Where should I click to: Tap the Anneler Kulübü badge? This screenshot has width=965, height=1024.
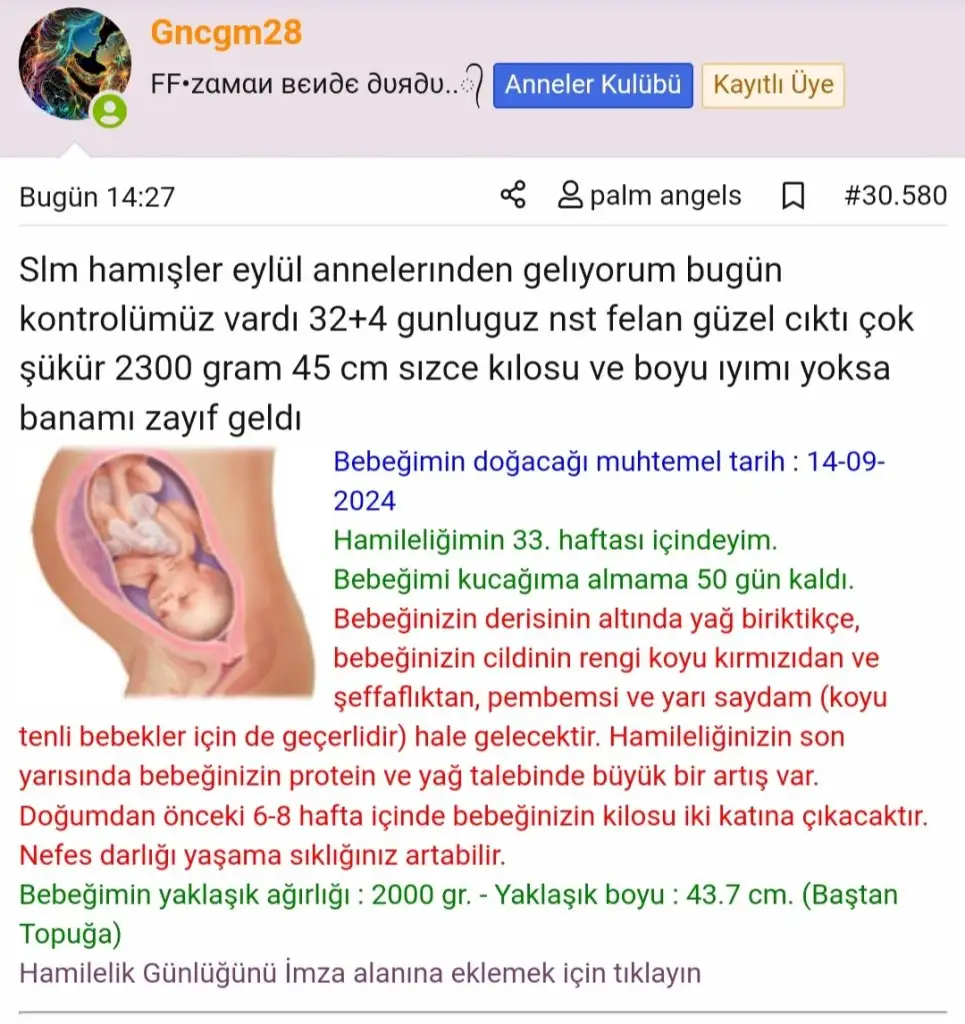click(593, 85)
